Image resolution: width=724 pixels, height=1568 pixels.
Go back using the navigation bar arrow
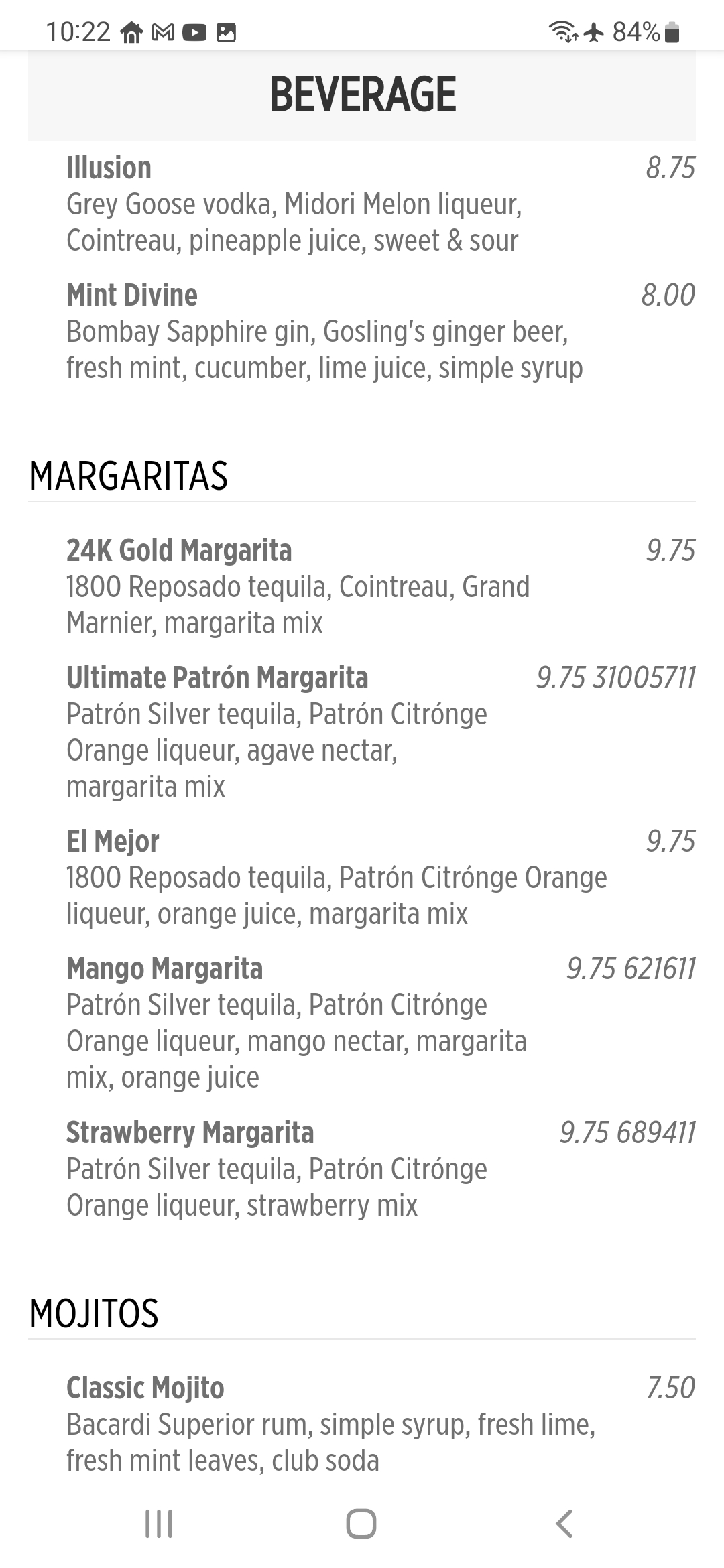(x=564, y=1523)
